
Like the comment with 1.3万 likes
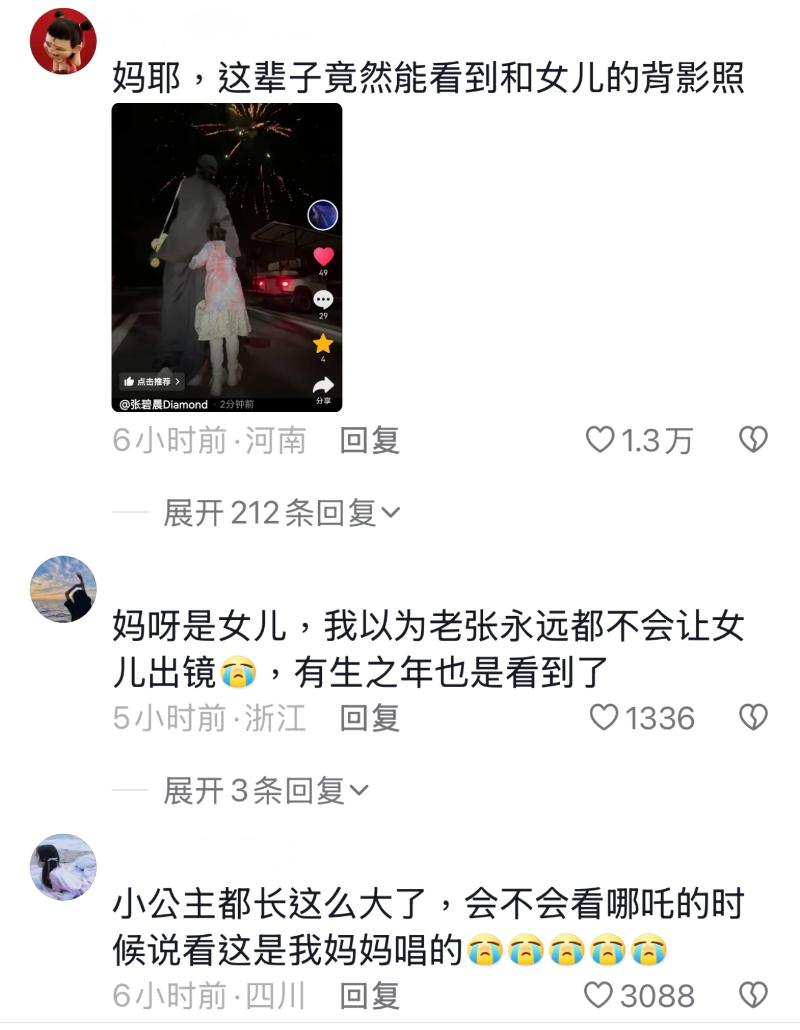(600, 440)
